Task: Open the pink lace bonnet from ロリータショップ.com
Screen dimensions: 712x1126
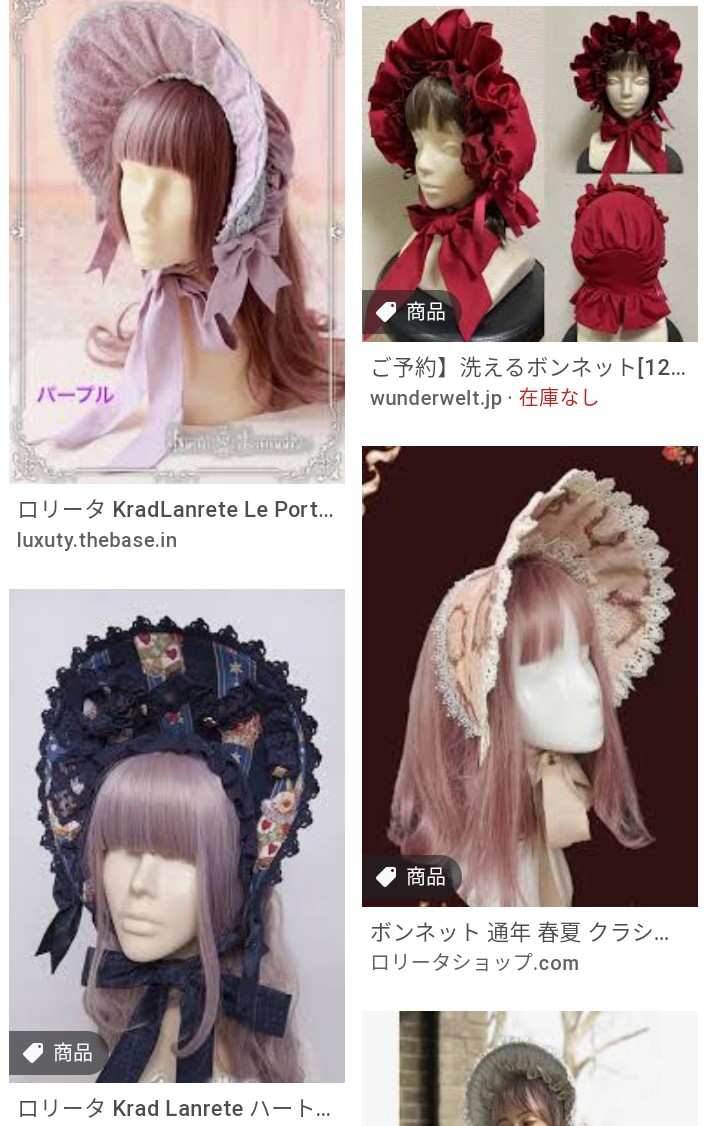Action: click(529, 676)
